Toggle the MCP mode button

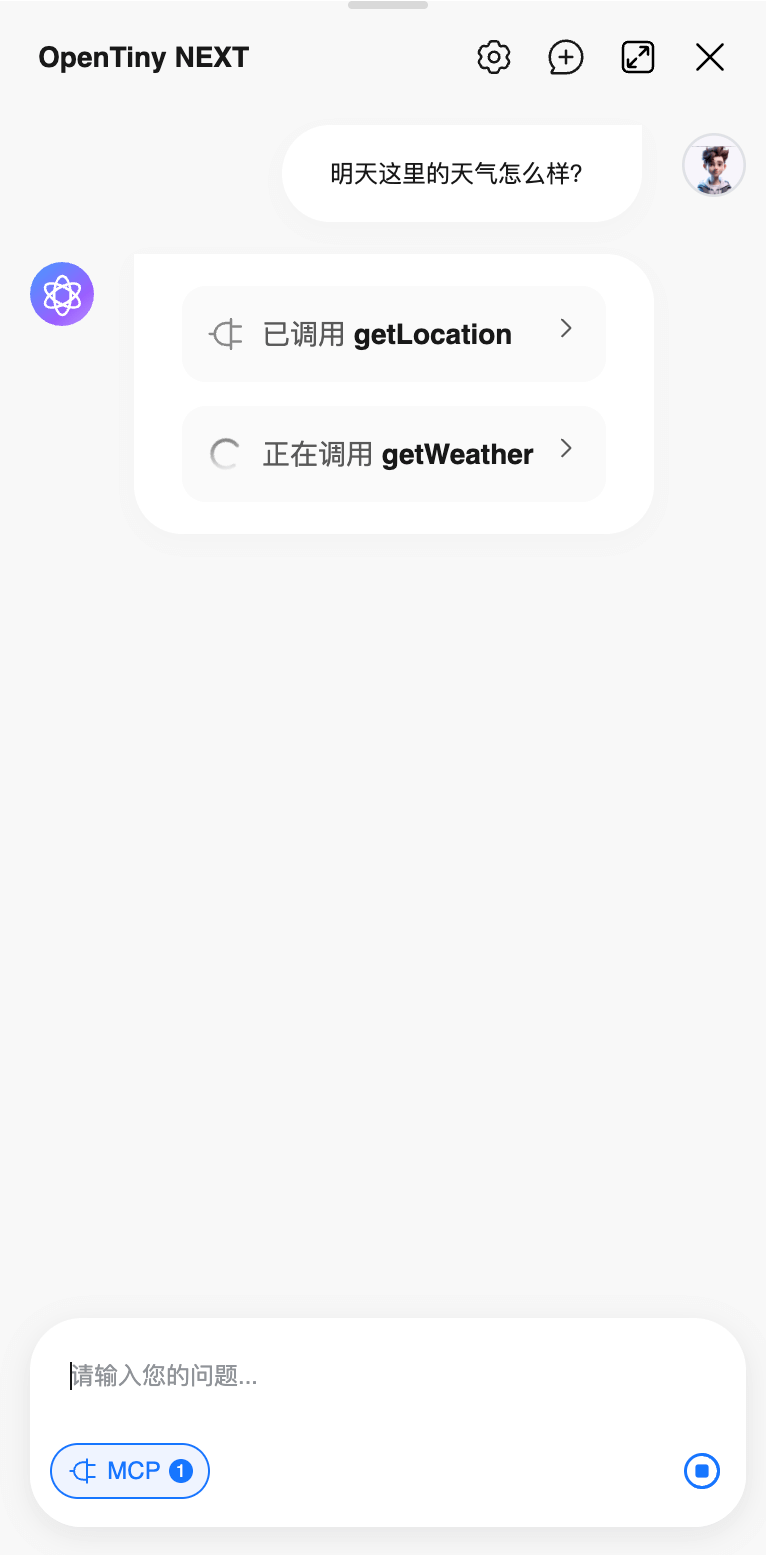pyautogui.click(x=129, y=1470)
